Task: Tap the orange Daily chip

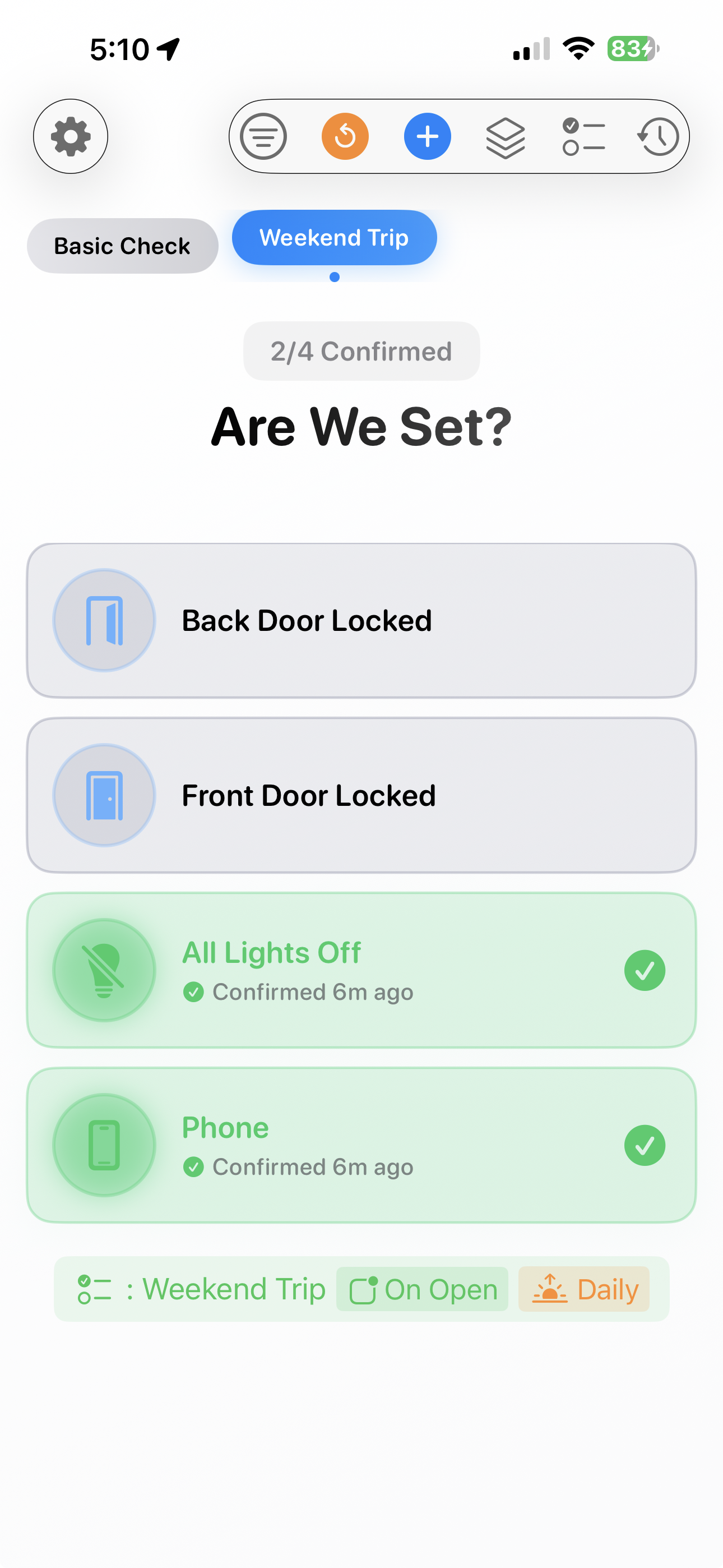Action: click(x=584, y=1289)
